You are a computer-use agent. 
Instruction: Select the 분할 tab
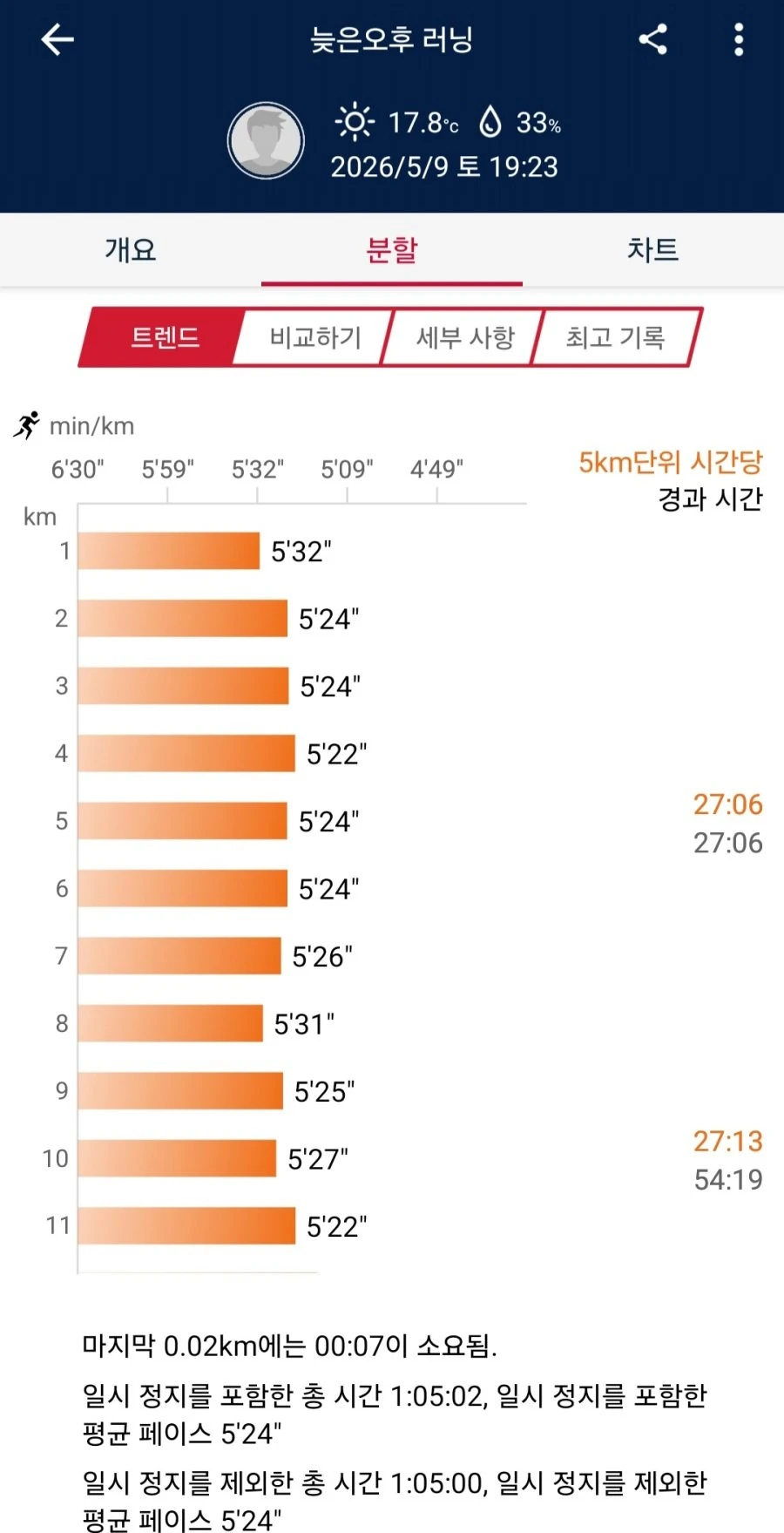click(392, 250)
